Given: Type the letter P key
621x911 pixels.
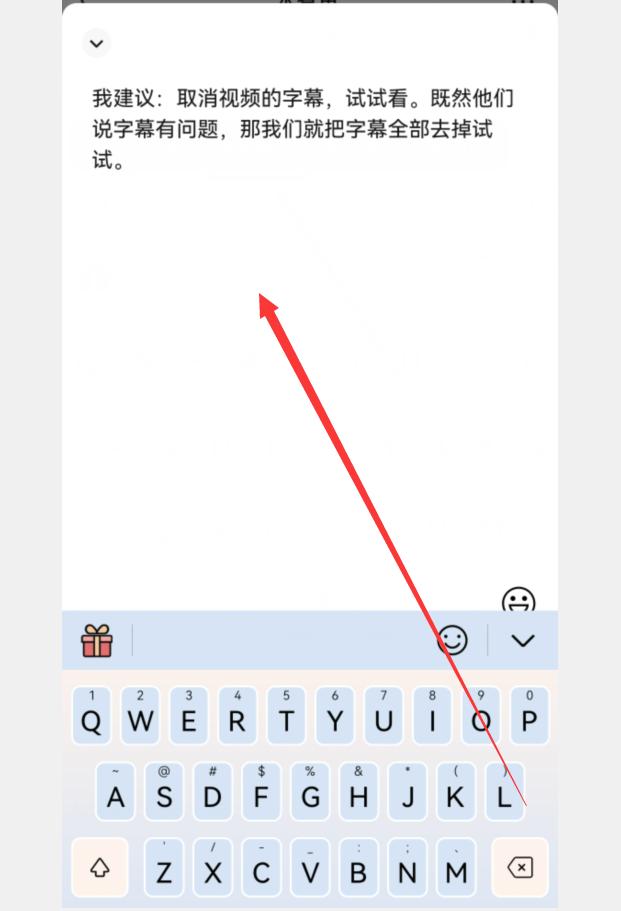Looking at the screenshot, I should point(529,714).
